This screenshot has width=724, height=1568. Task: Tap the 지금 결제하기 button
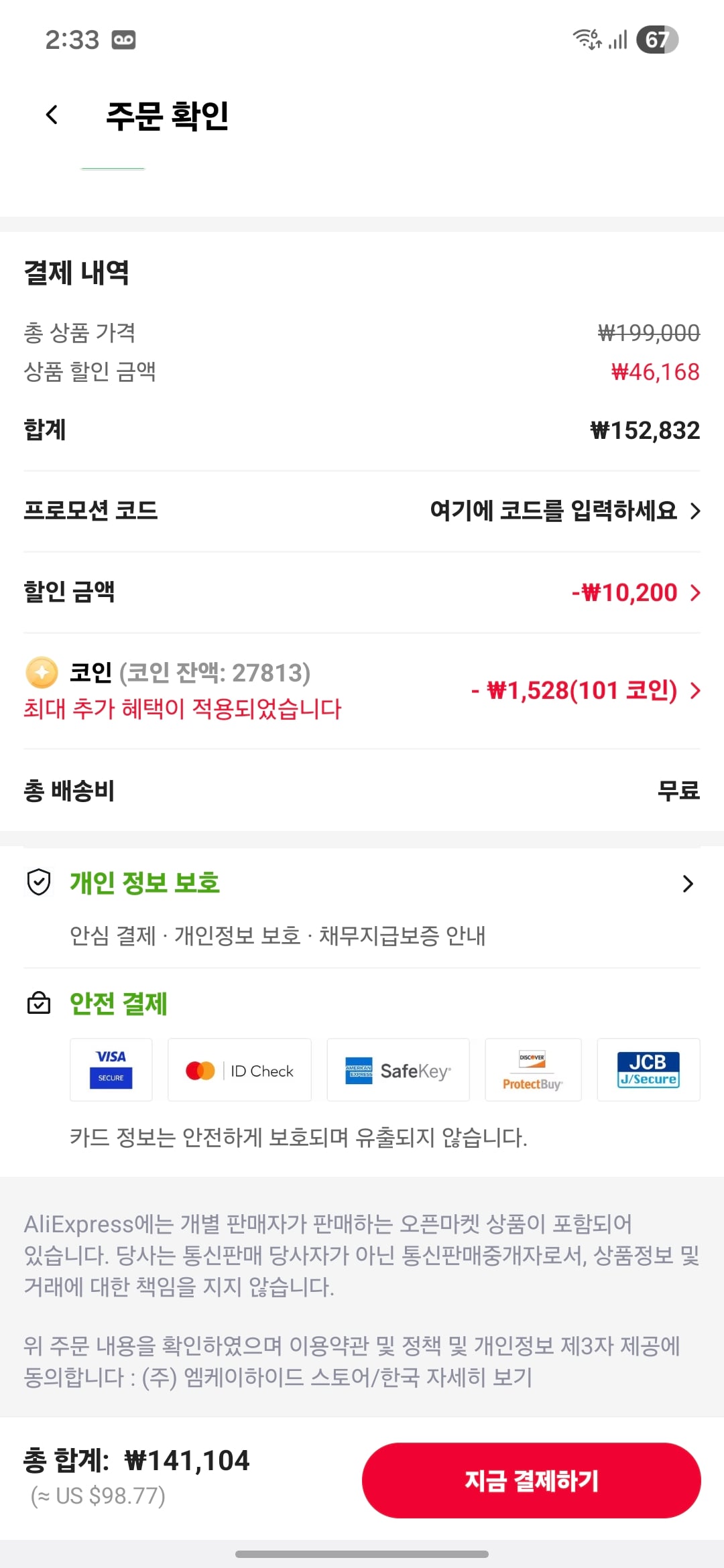click(x=532, y=1480)
